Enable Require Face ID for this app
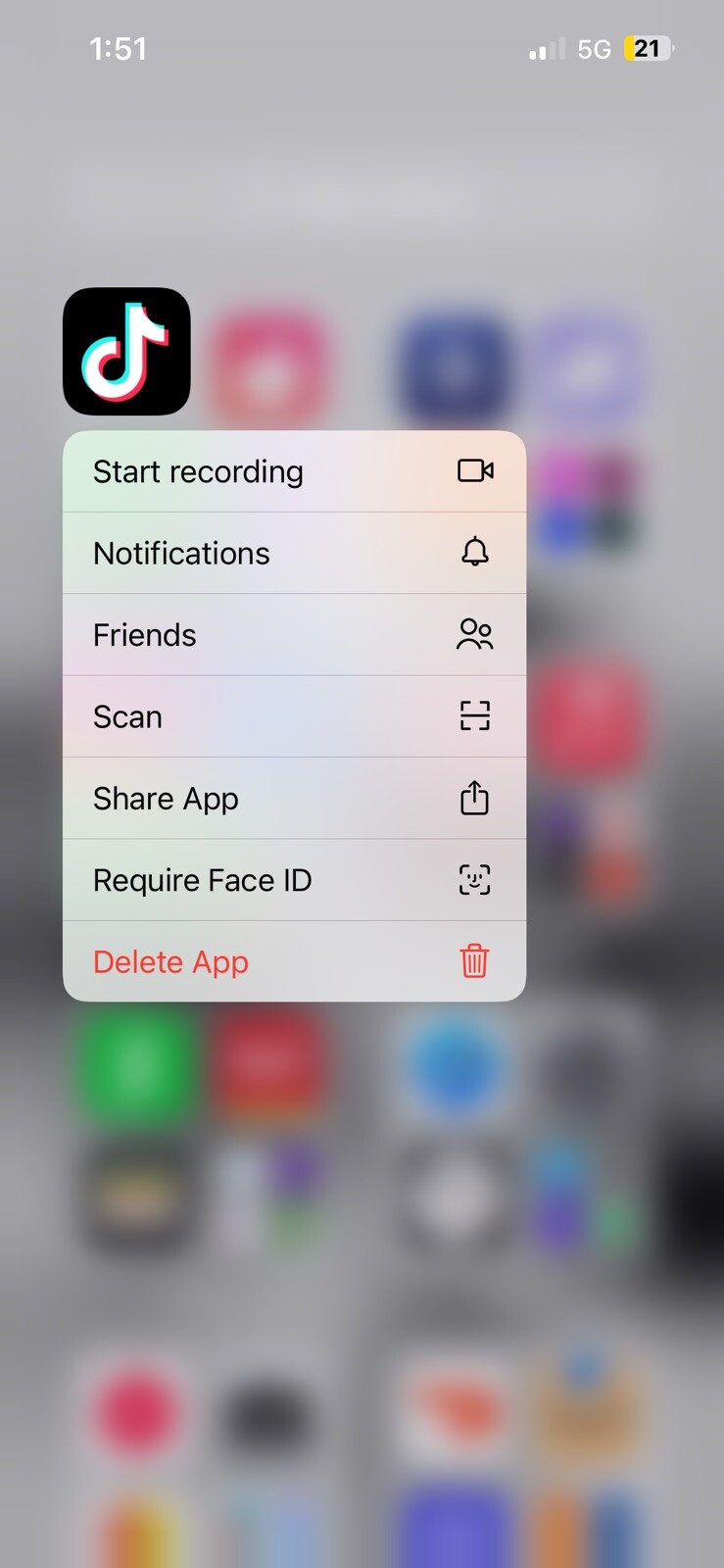 (294, 880)
